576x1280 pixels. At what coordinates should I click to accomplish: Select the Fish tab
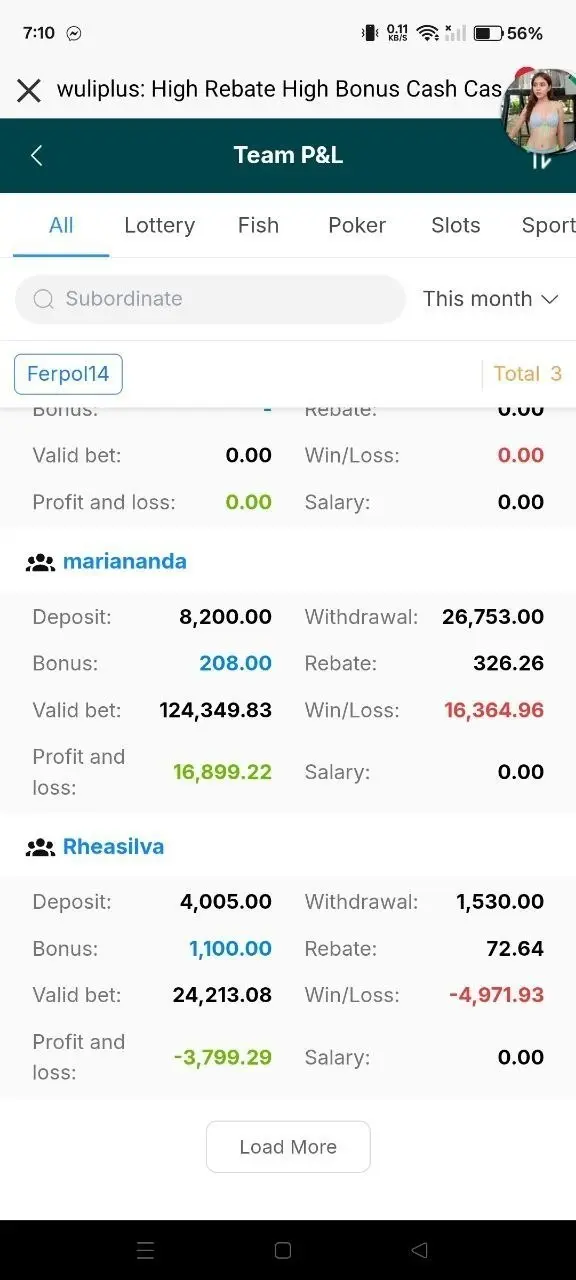258,225
